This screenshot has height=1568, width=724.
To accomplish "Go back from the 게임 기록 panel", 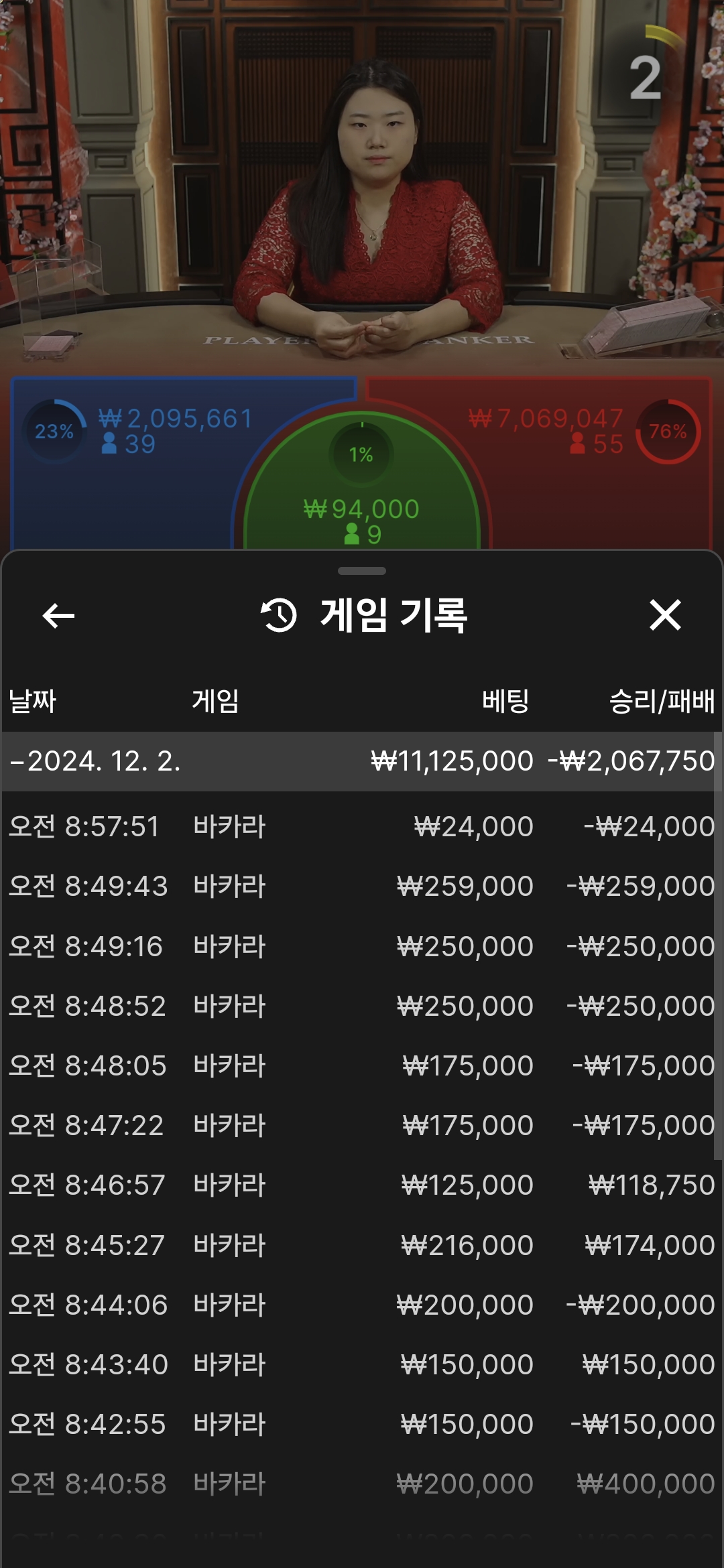I will [x=58, y=616].
